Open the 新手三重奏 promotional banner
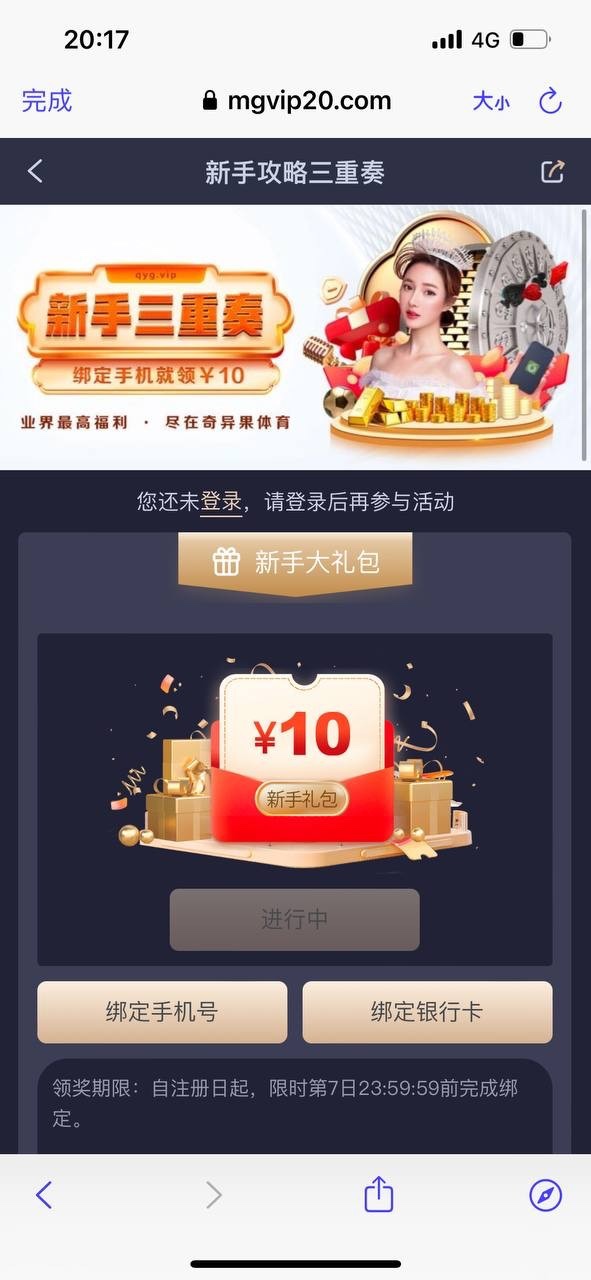 (x=295, y=337)
